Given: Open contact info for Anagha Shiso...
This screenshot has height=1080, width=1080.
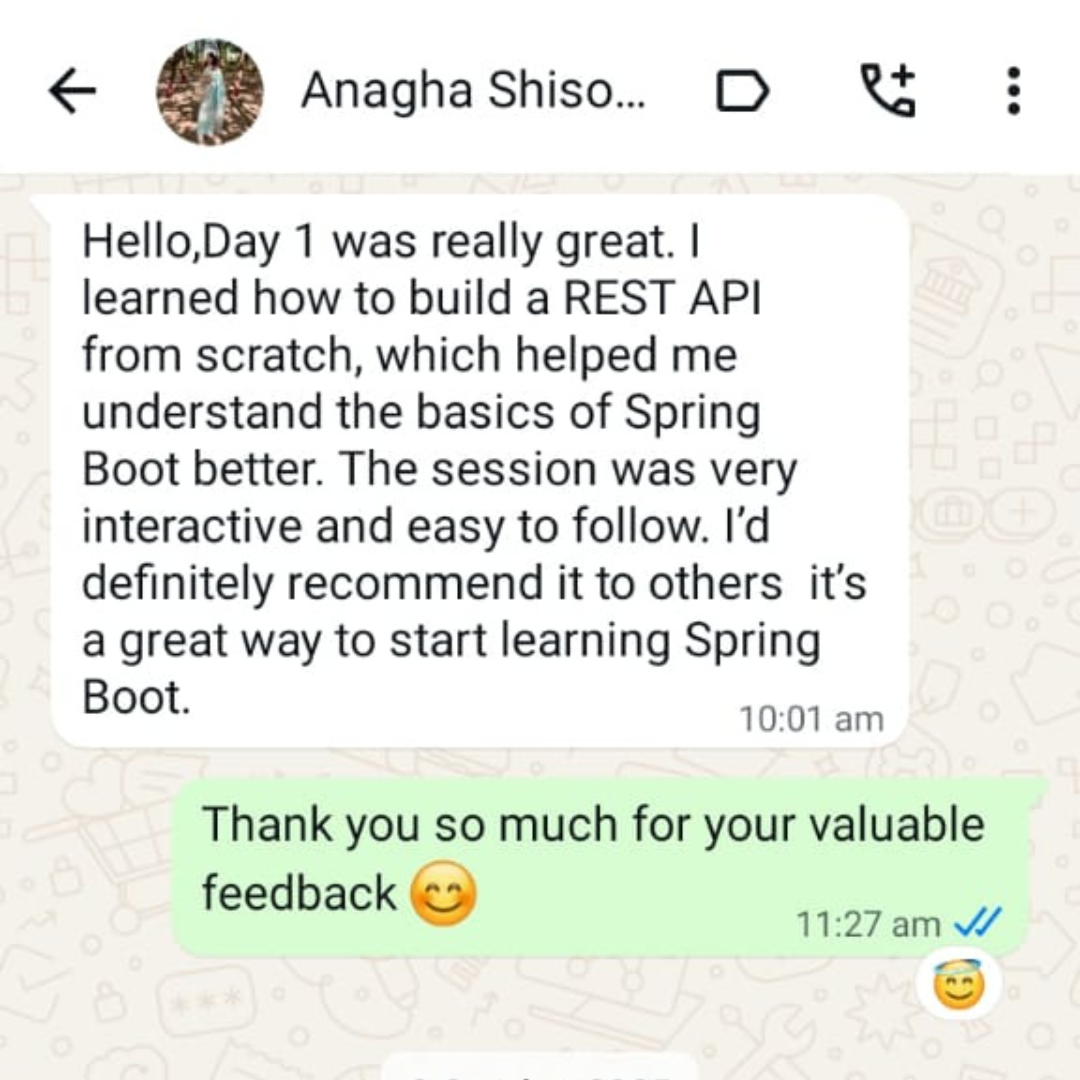Looking at the screenshot, I should (x=473, y=92).
